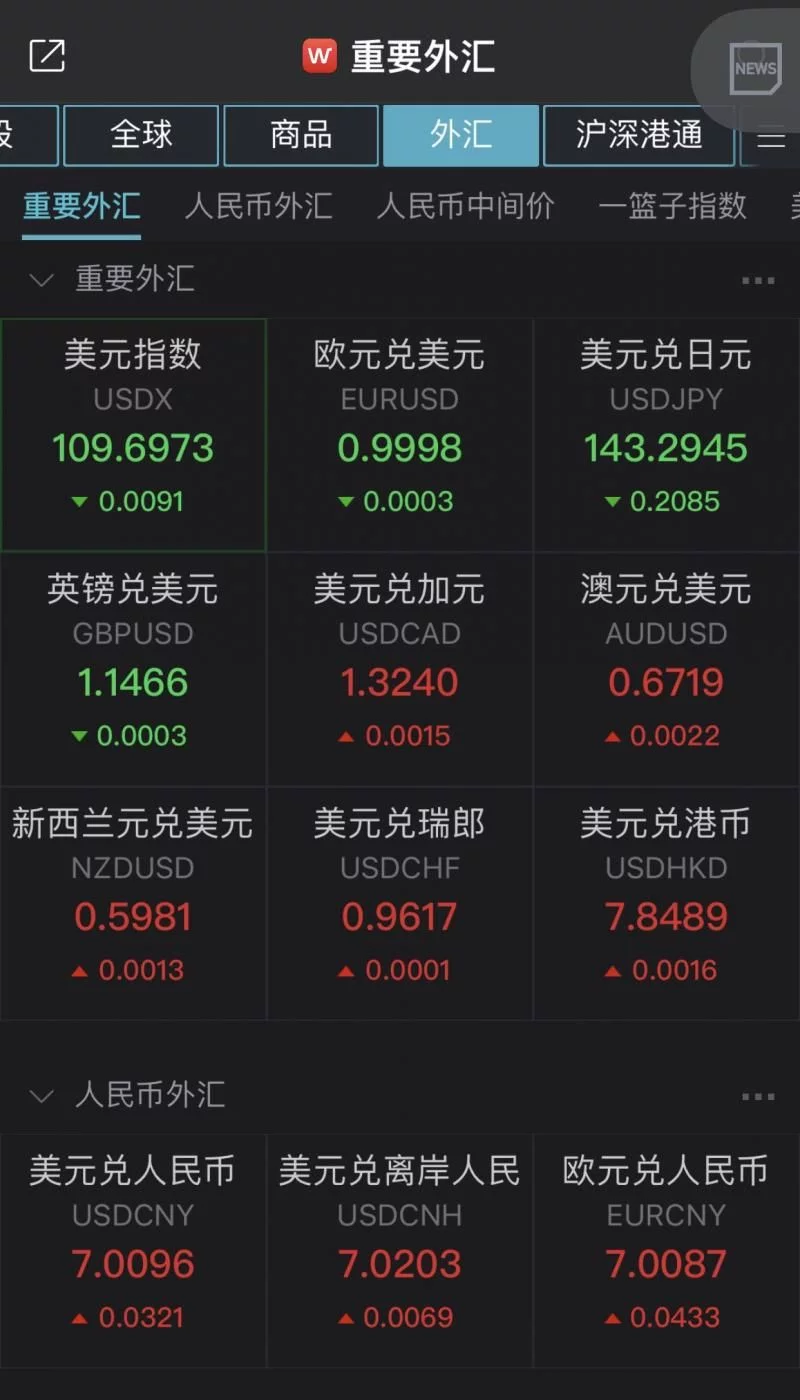
Task: Open the 英镑兑美元 GBPUSD card
Action: (x=133, y=669)
